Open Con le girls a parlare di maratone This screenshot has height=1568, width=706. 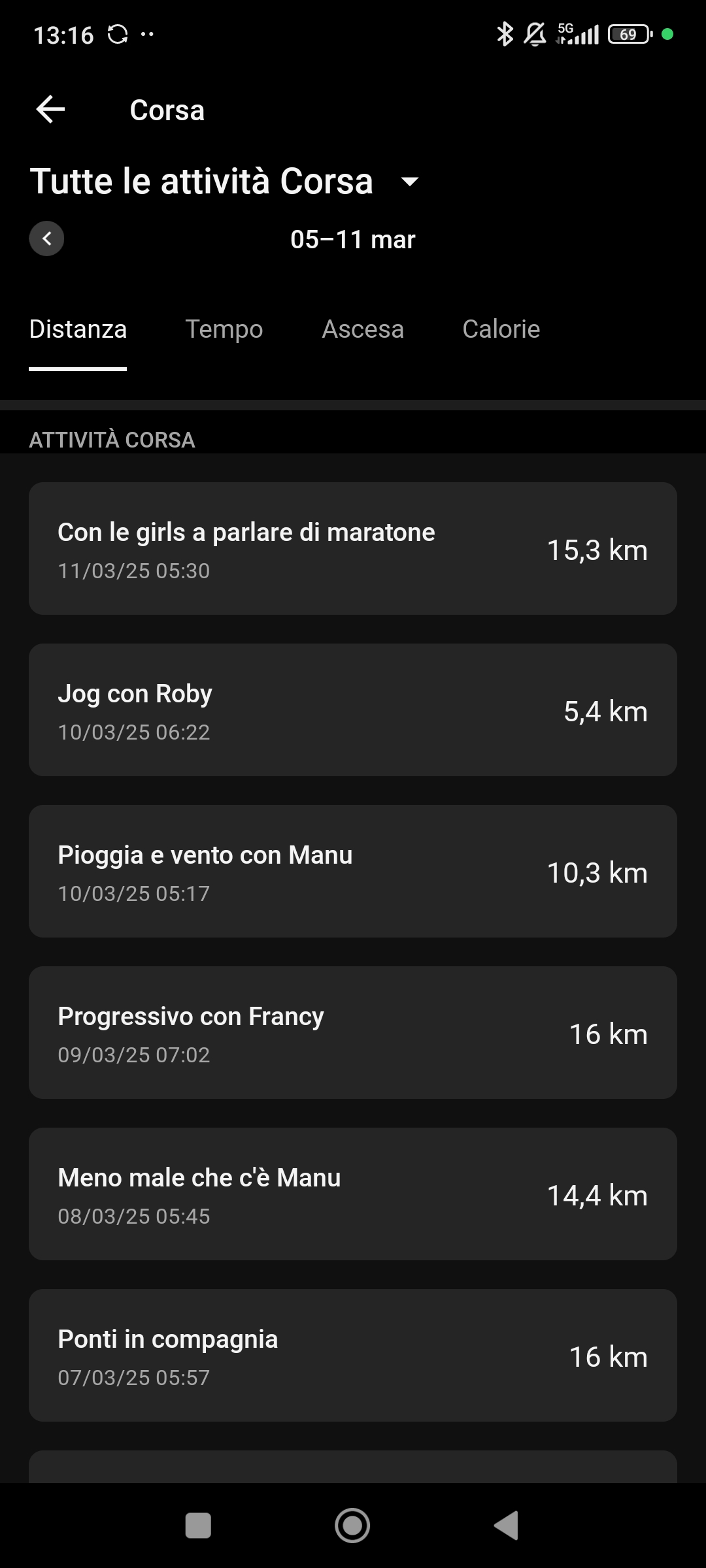pos(353,549)
